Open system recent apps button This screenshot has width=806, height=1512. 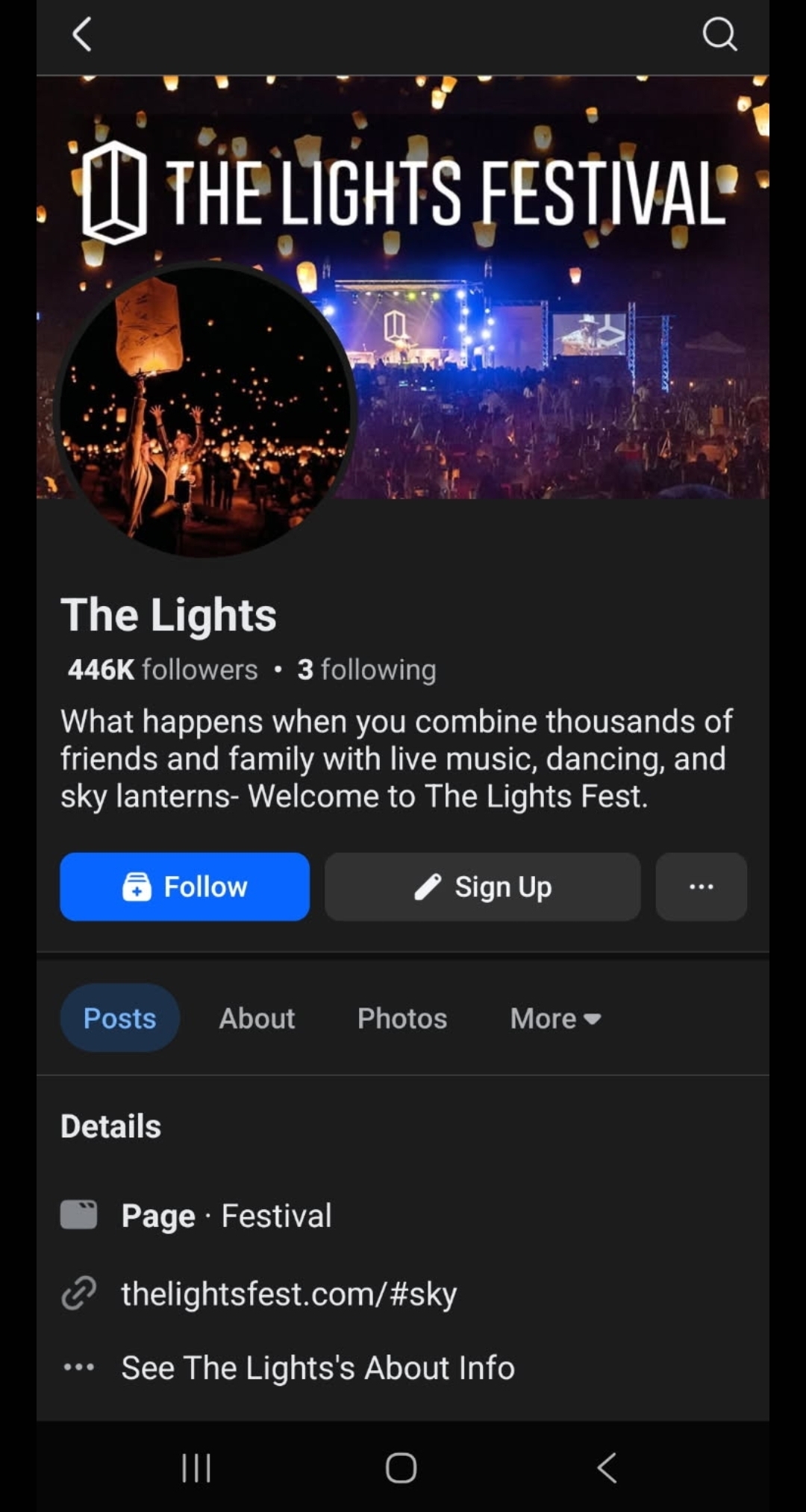point(196,1468)
